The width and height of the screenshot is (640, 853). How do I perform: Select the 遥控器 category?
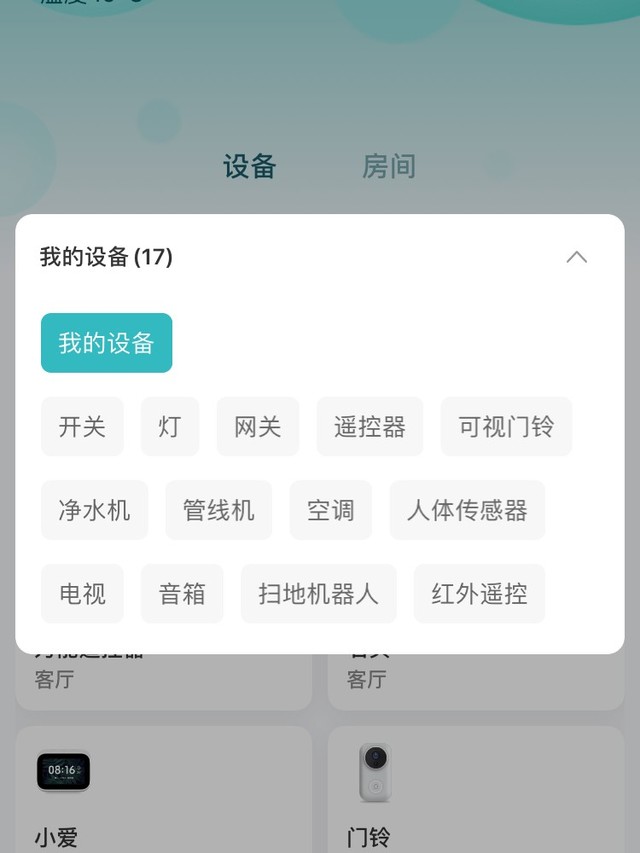click(x=370, y=427)
